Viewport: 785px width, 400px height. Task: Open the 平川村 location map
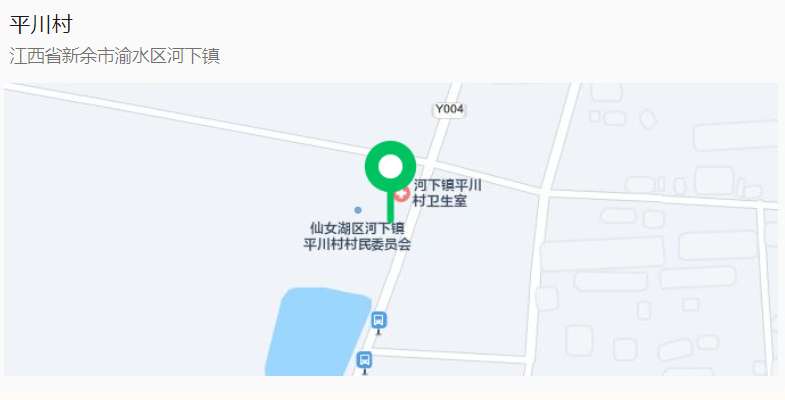point(390,229)
